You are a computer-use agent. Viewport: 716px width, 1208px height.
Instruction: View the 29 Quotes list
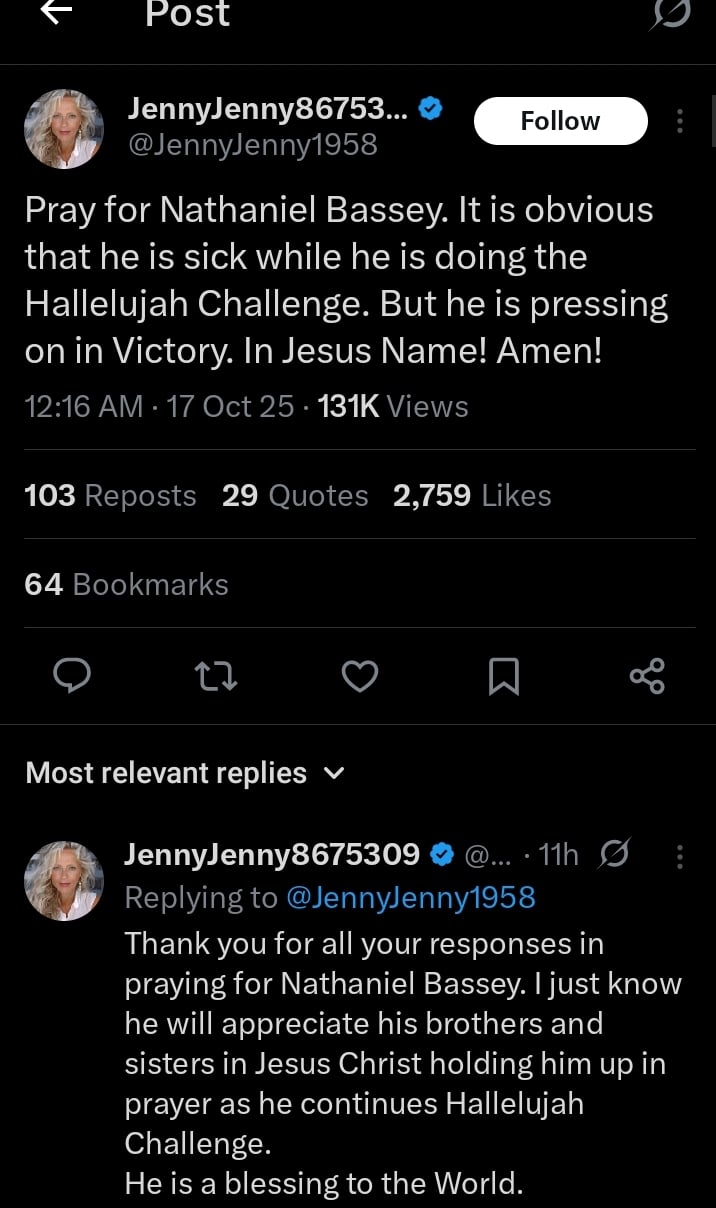(x=295, y=495)
